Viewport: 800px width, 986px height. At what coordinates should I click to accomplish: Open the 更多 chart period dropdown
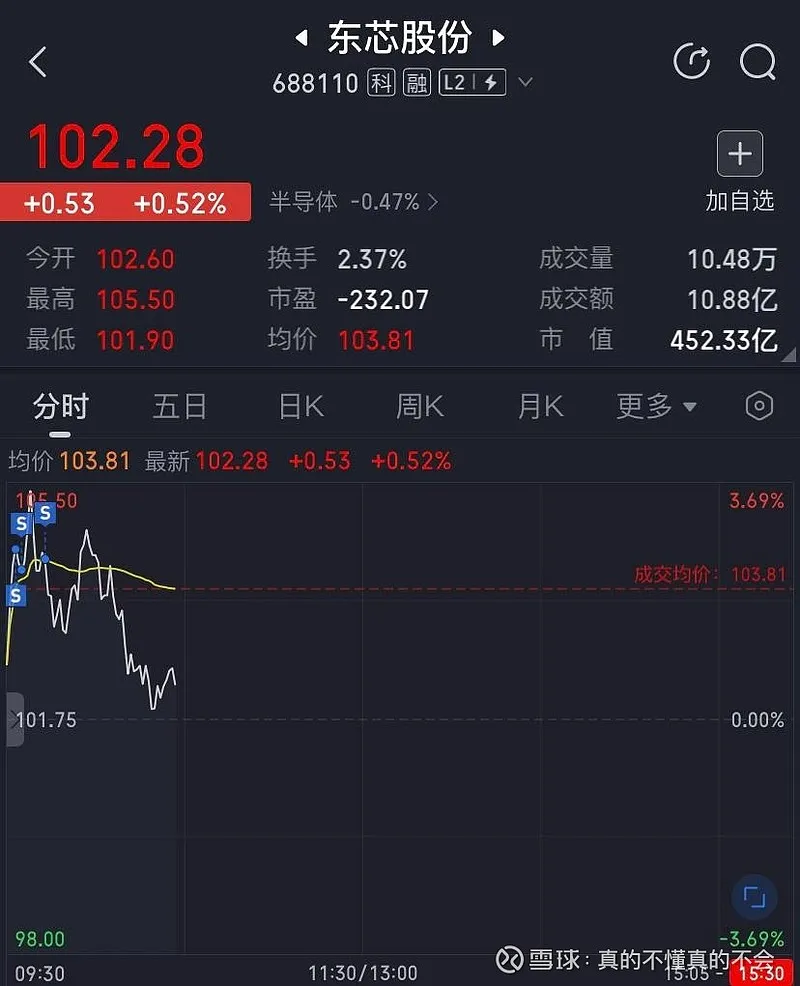656,406
